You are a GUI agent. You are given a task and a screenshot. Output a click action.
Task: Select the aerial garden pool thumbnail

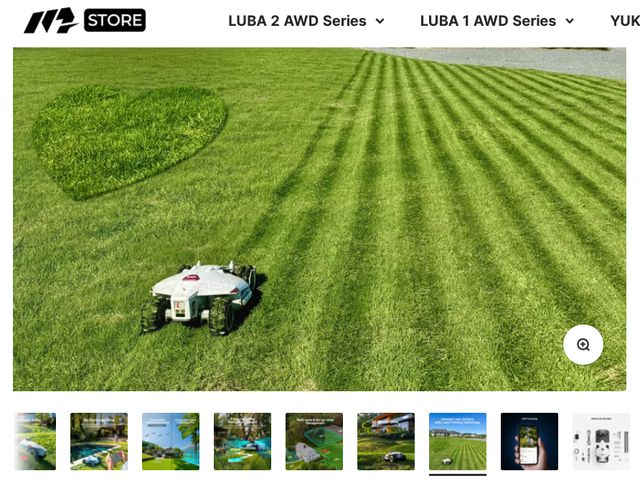[x=242, y=441]
